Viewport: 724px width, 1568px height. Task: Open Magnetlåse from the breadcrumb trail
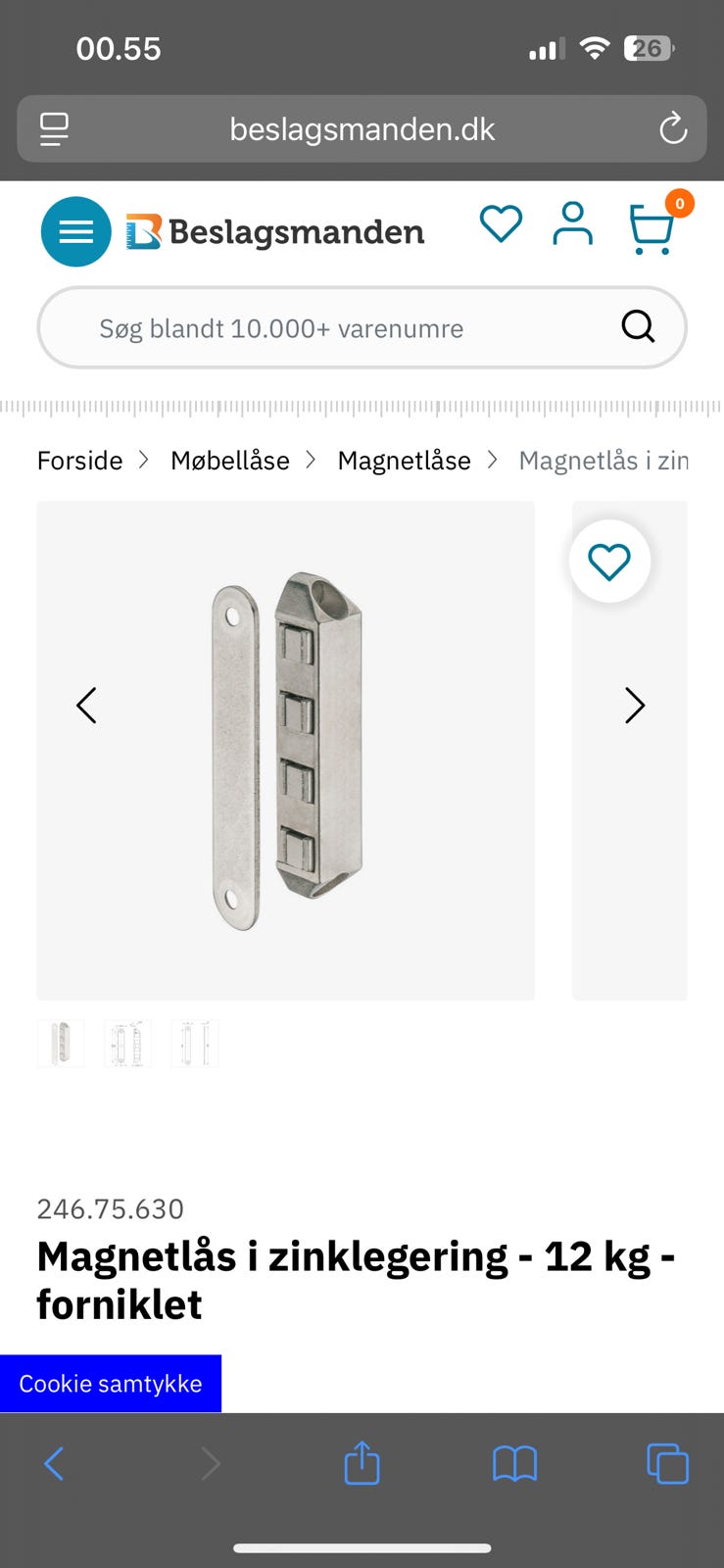pyautogui.click(x=404, y=460)
